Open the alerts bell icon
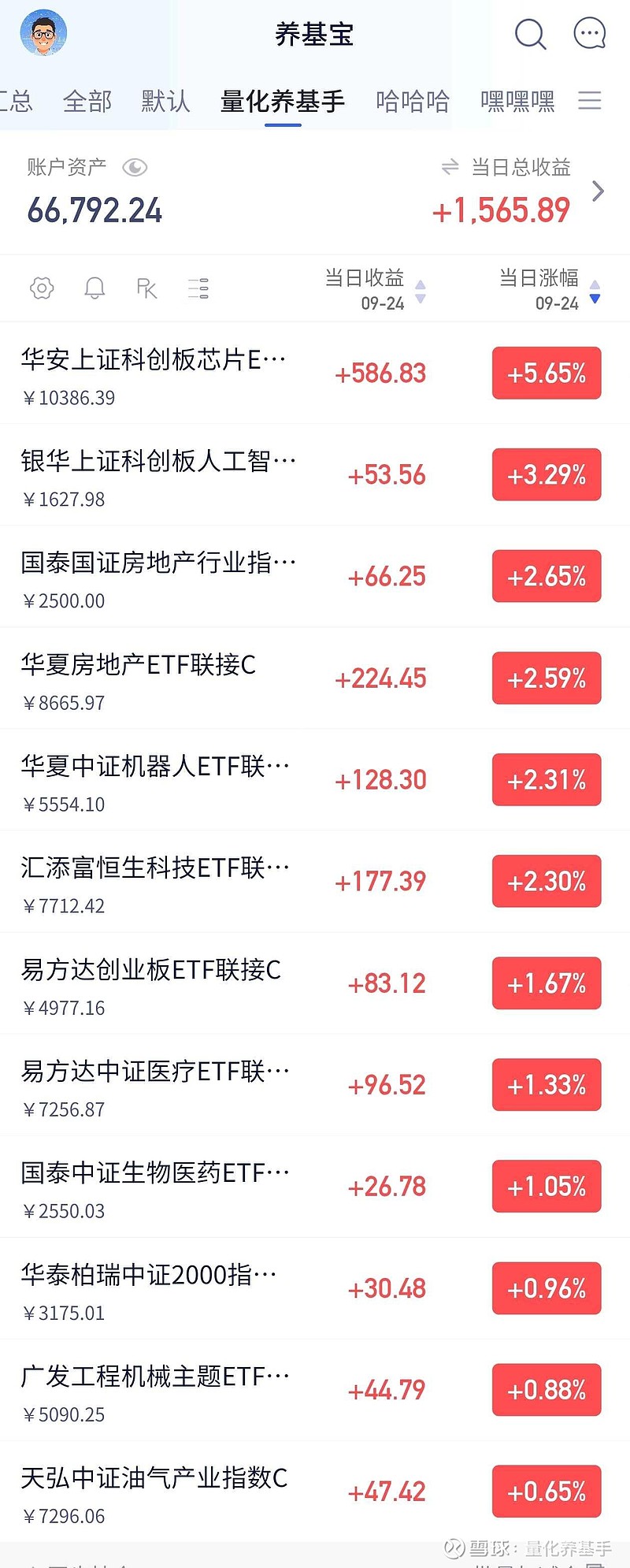 tap(94, 288)
